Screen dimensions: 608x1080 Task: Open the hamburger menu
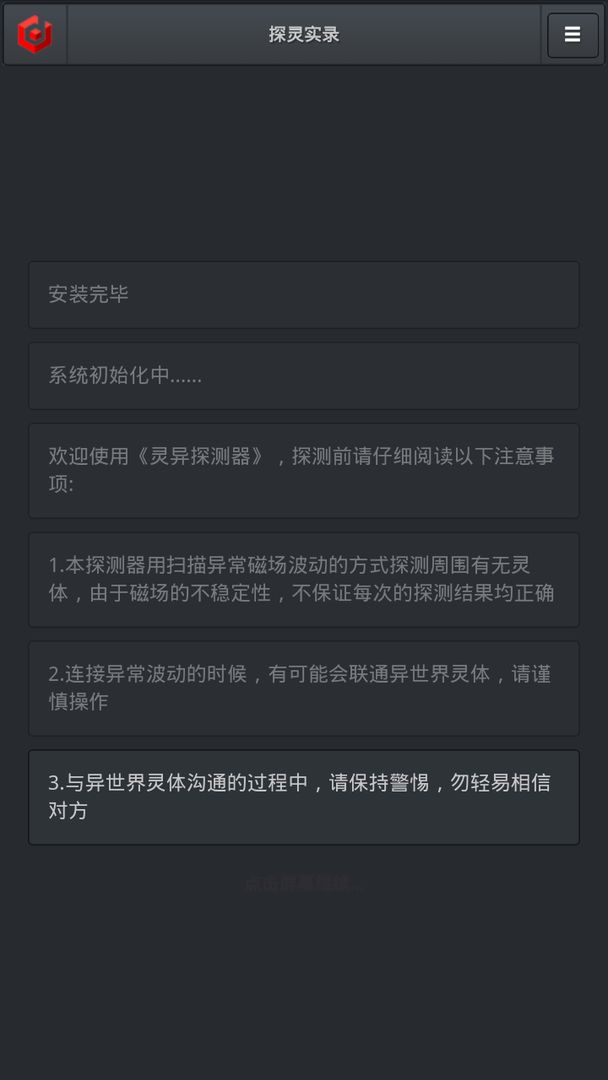point(572,35)
